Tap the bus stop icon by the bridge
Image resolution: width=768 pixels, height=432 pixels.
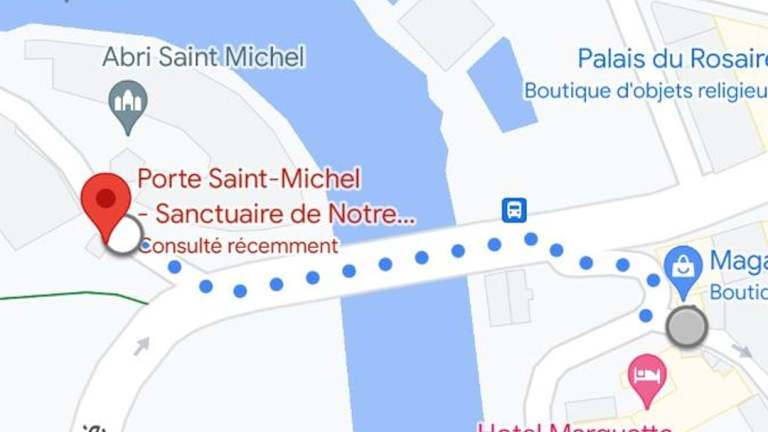pyautogui.click(x=514, y=210)
